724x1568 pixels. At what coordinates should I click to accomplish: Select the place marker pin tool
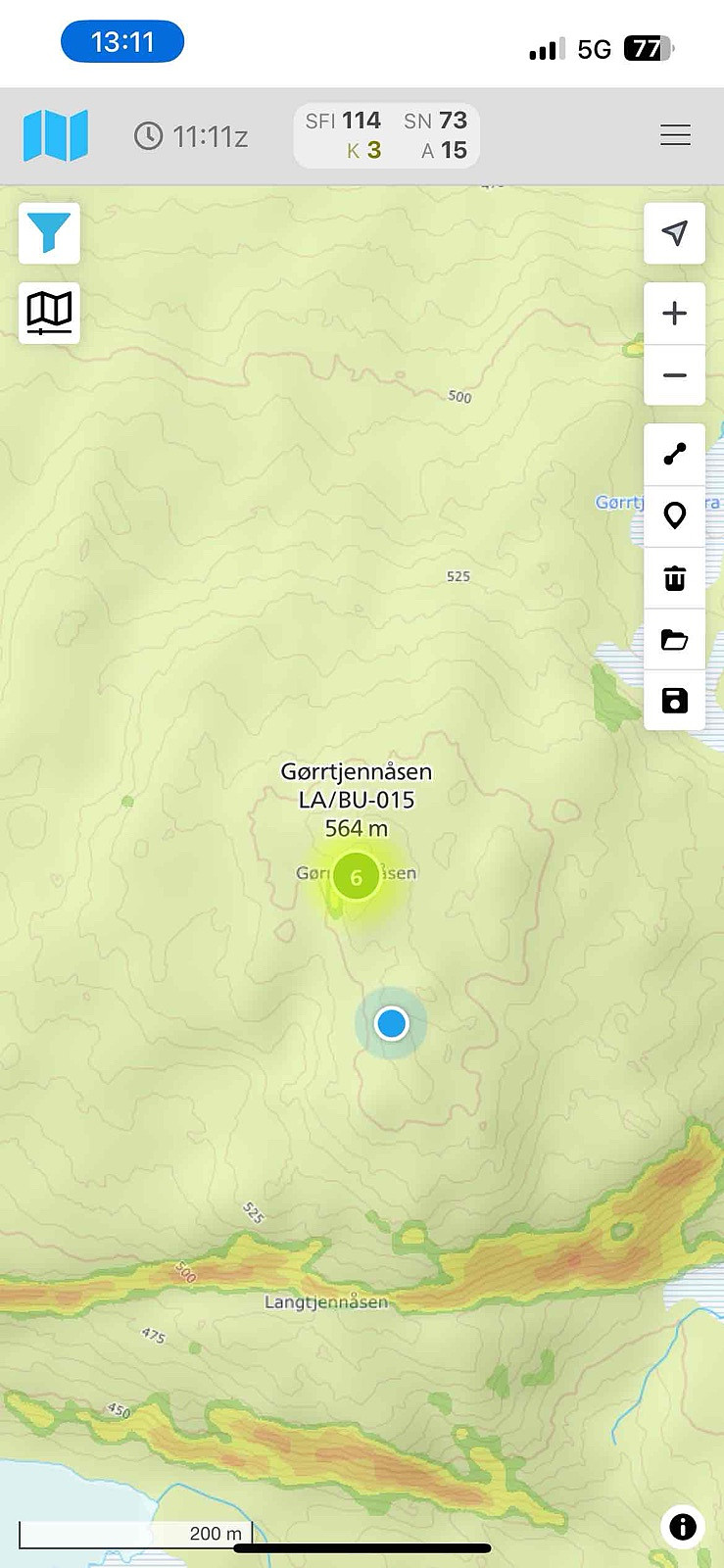pos(674,516)
